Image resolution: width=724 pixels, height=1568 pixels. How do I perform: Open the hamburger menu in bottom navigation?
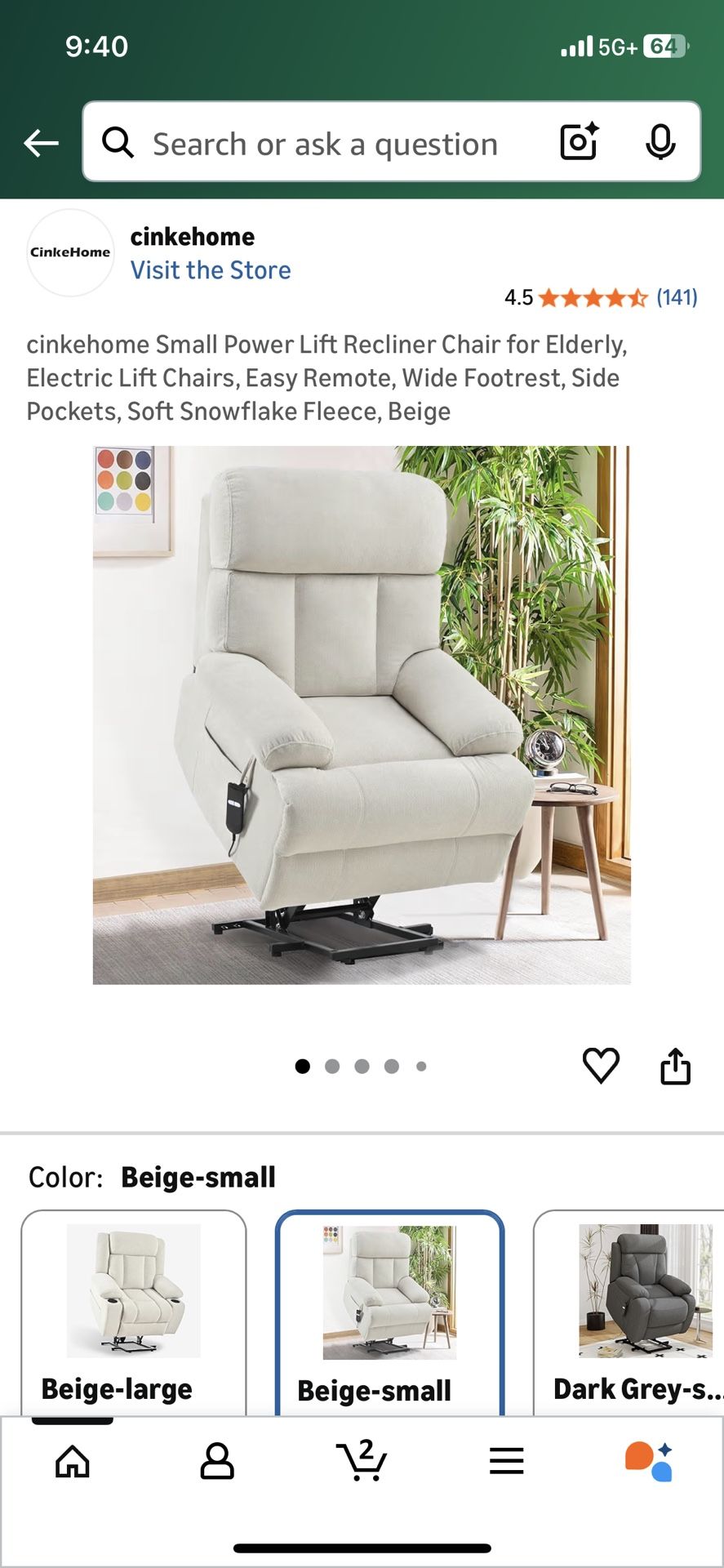(506, 1462)
